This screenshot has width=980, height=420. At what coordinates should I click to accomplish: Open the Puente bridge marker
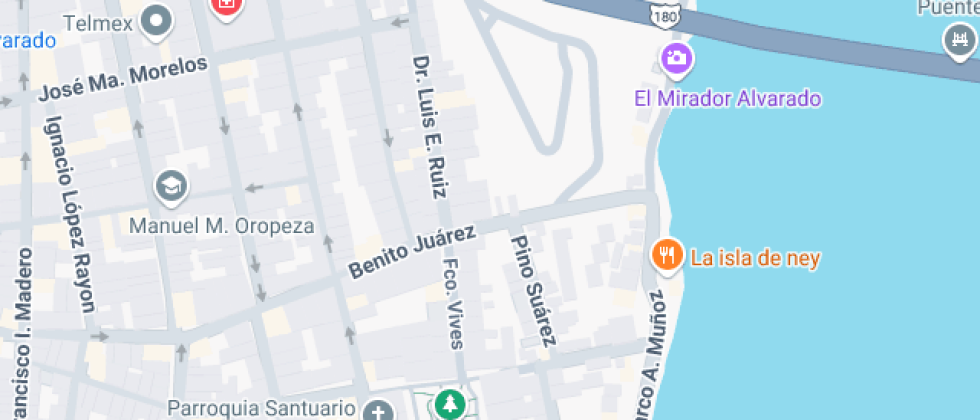click(959, 40)
